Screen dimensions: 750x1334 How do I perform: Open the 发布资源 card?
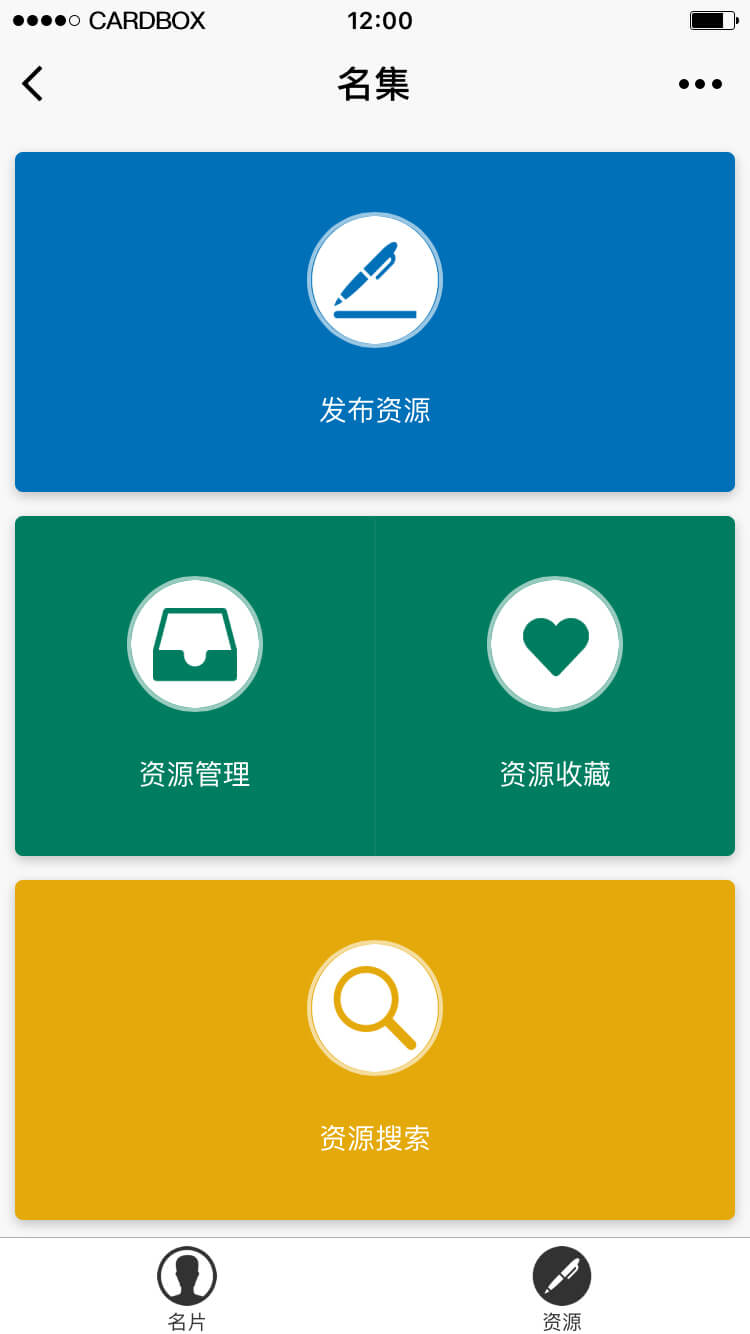375,322
